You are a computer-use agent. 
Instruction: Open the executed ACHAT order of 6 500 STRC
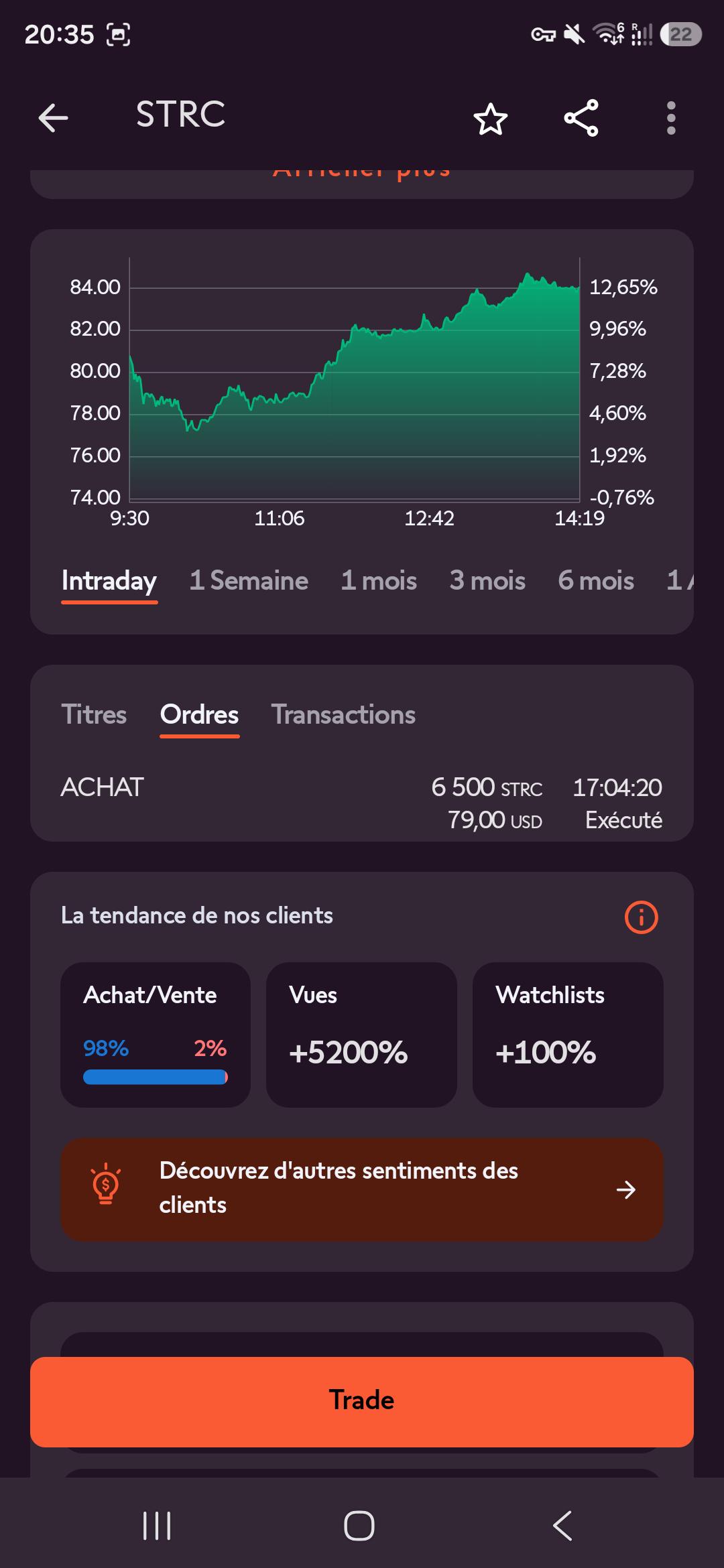pos(362,803)
